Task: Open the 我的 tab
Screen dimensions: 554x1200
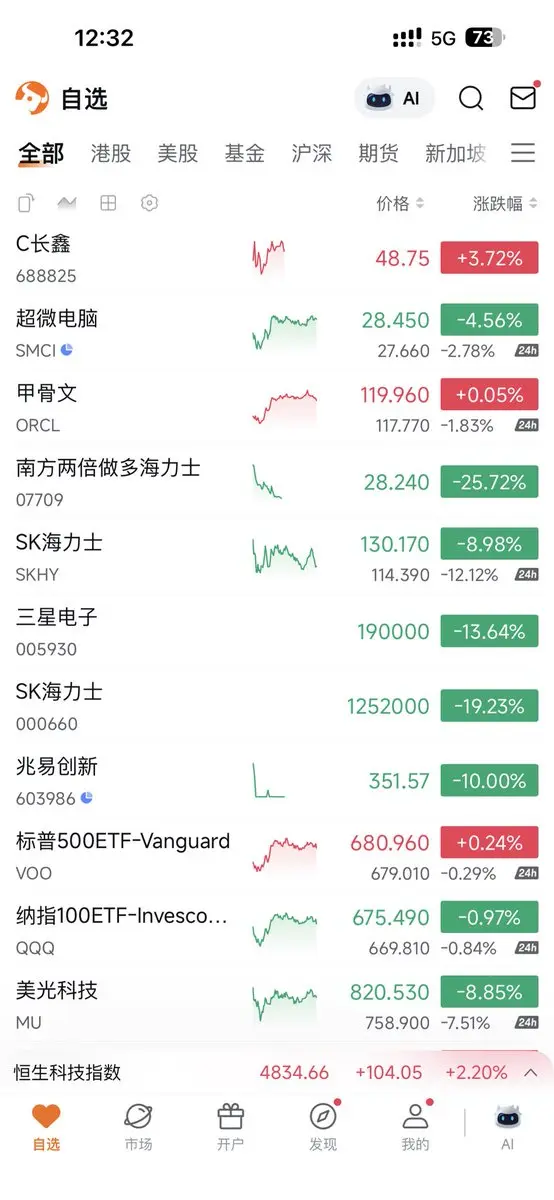Action: click(x=415, y=1128)
